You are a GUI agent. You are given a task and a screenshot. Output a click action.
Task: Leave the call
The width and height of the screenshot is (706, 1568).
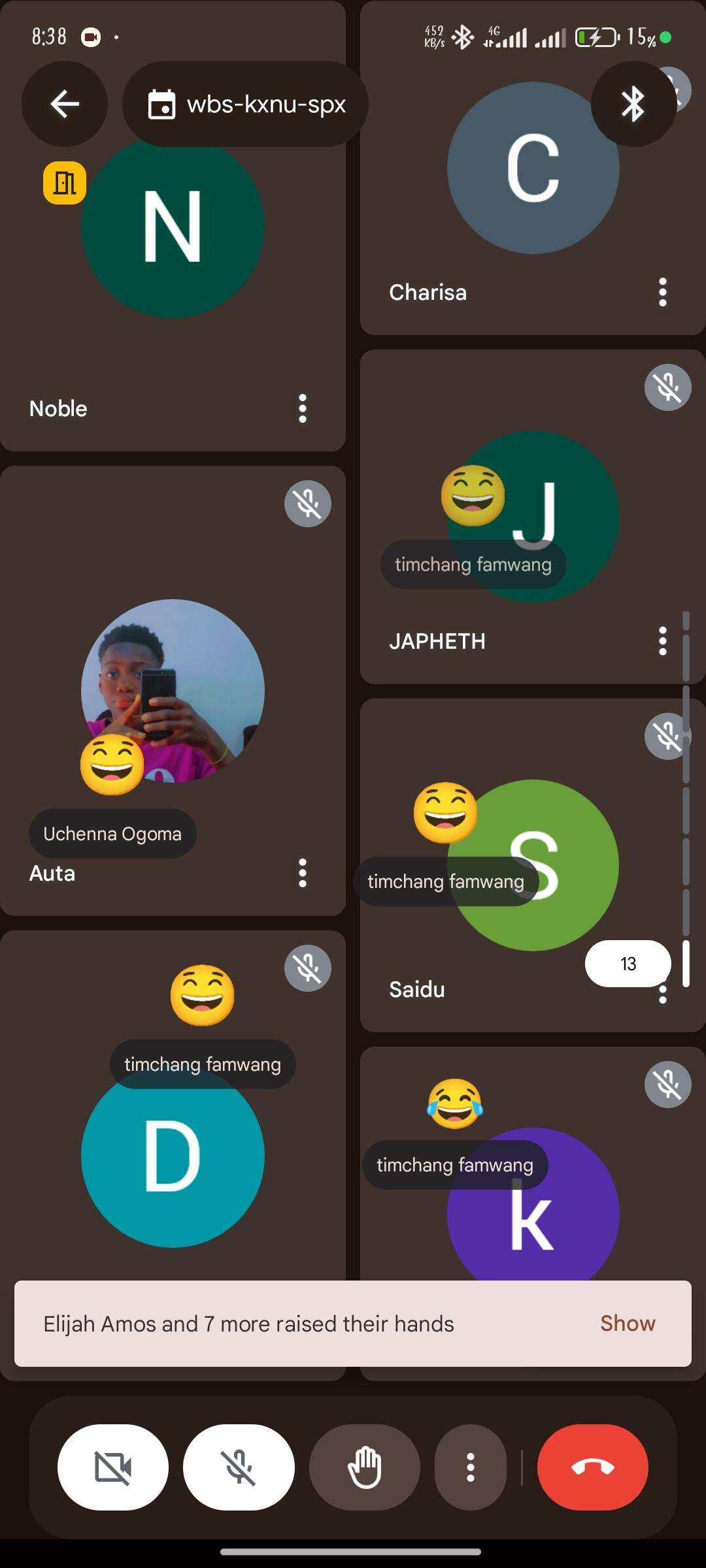592,1467
